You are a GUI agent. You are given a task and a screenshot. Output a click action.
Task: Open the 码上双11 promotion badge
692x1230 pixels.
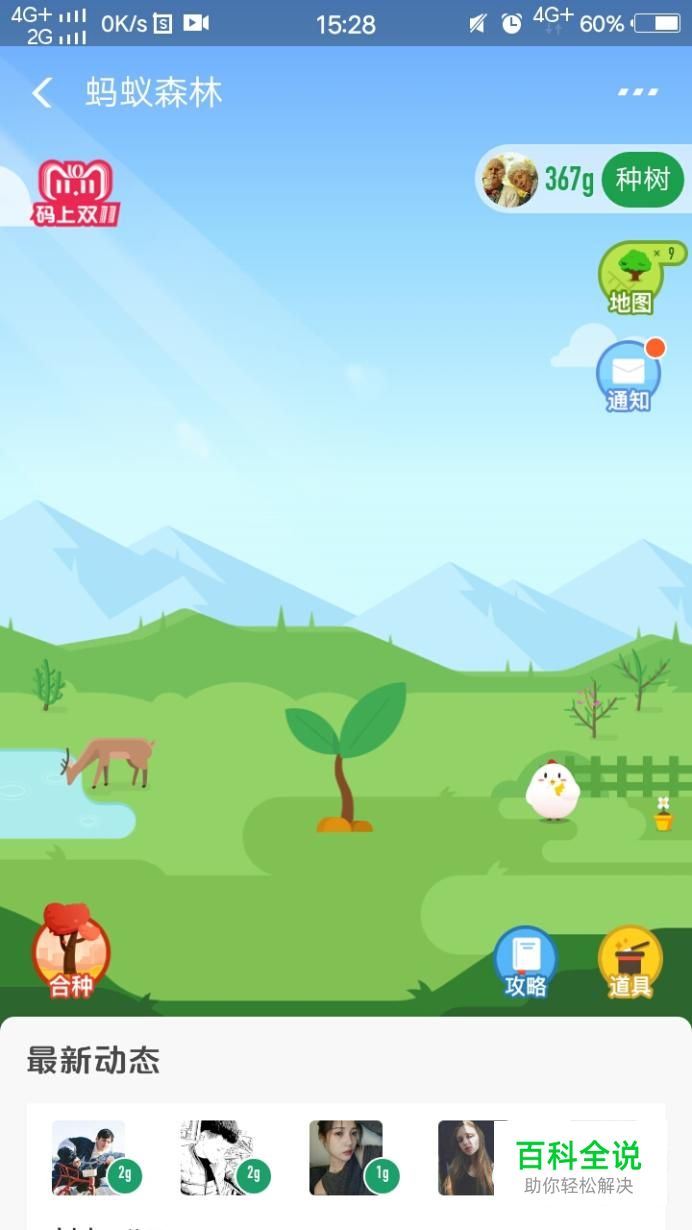point(77,194)
